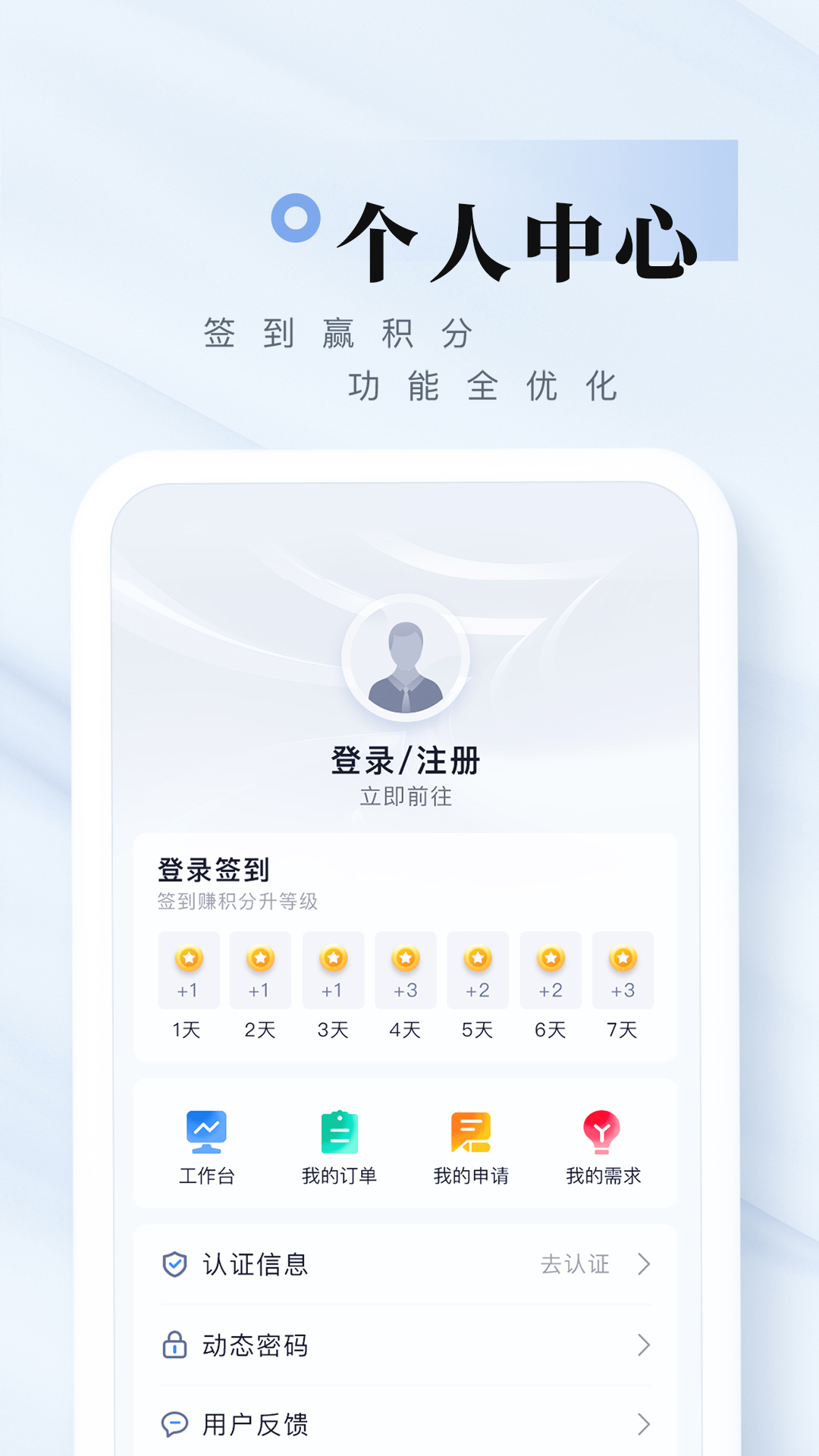Viewport: 819px width, 1456px height.
Task: Open the 登录签到 sign-in section
Action: 215,871
